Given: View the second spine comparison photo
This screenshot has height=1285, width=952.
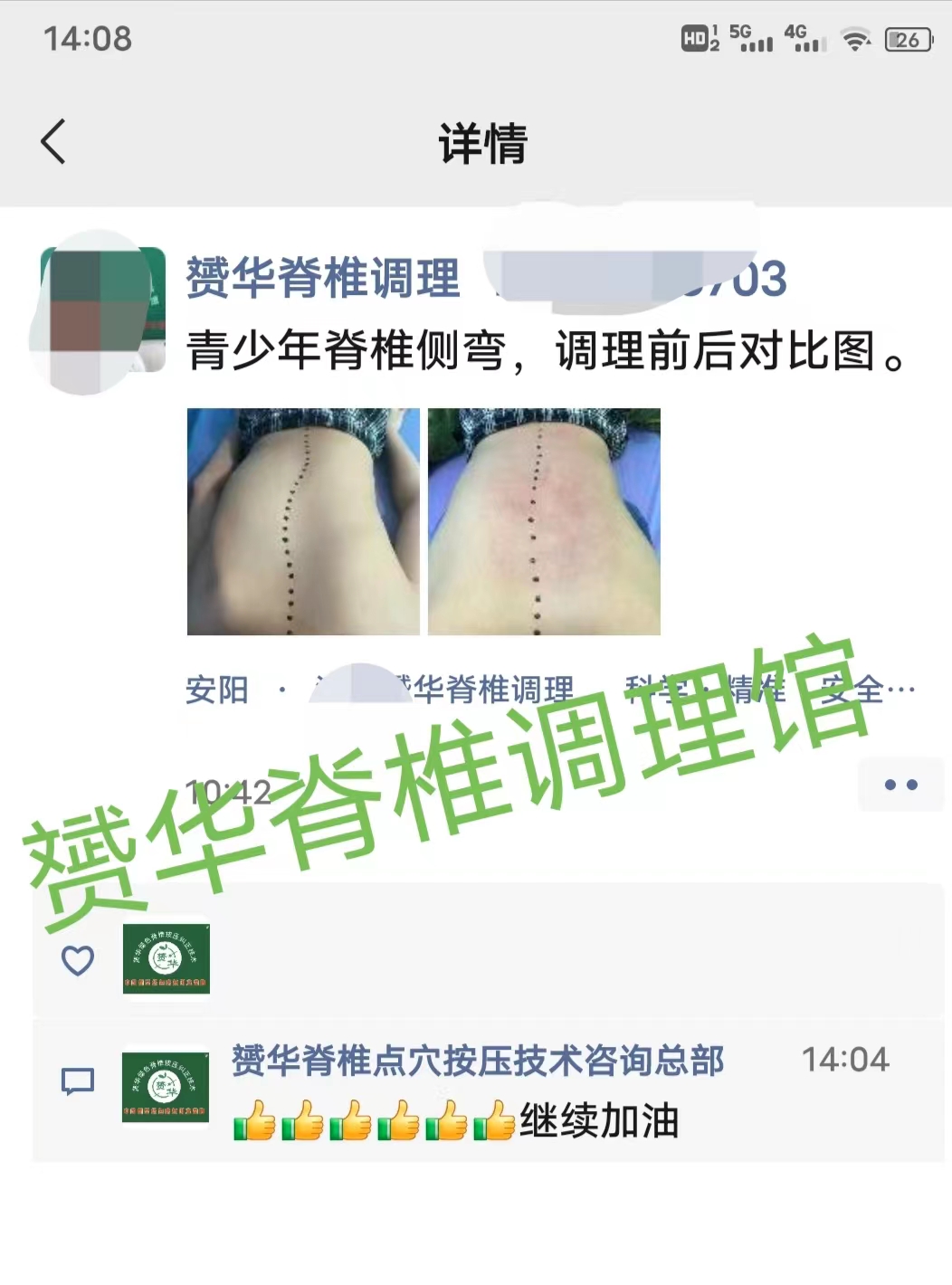Looking at the screenshot, I should [x=544, y=521].
